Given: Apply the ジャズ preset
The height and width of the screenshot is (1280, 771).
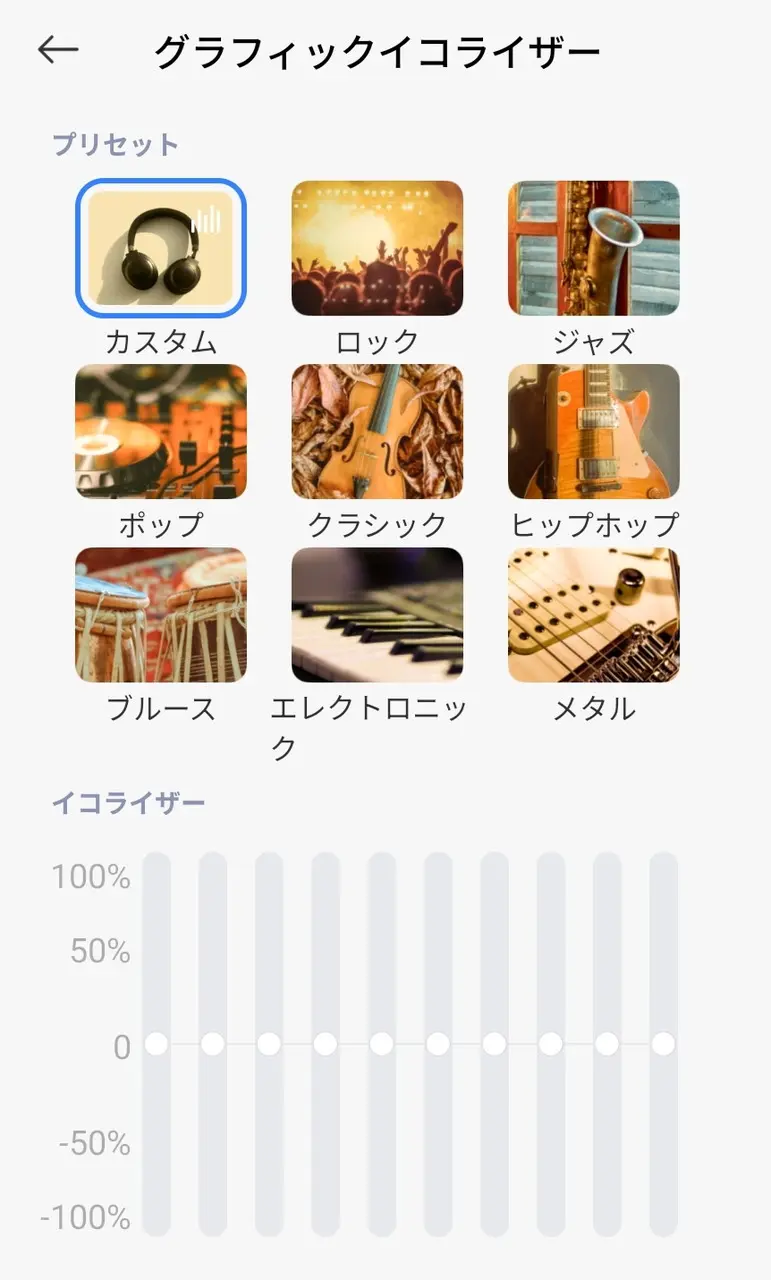Looking at the screenshot, I should pos(593,248).
